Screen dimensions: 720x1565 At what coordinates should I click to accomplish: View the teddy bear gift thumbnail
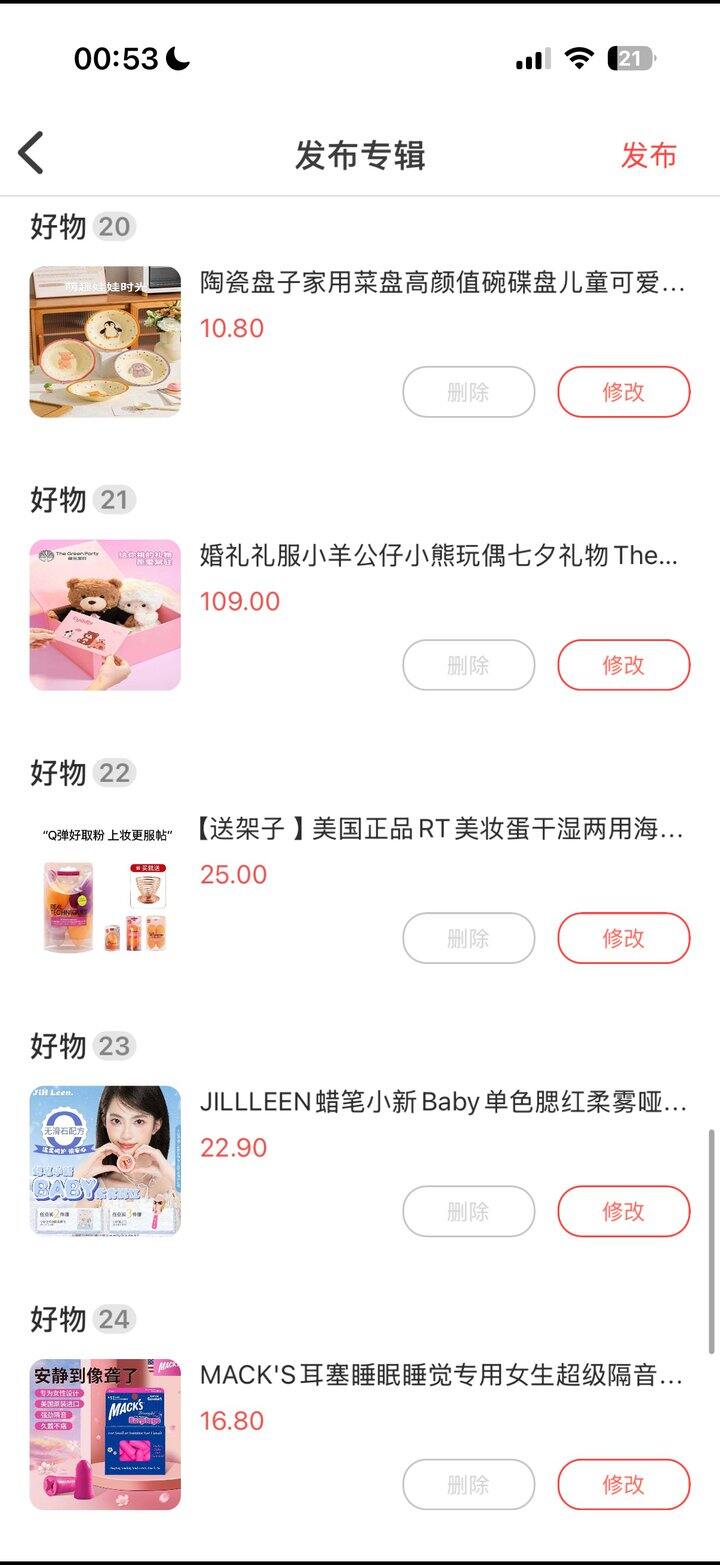point(105,614)
